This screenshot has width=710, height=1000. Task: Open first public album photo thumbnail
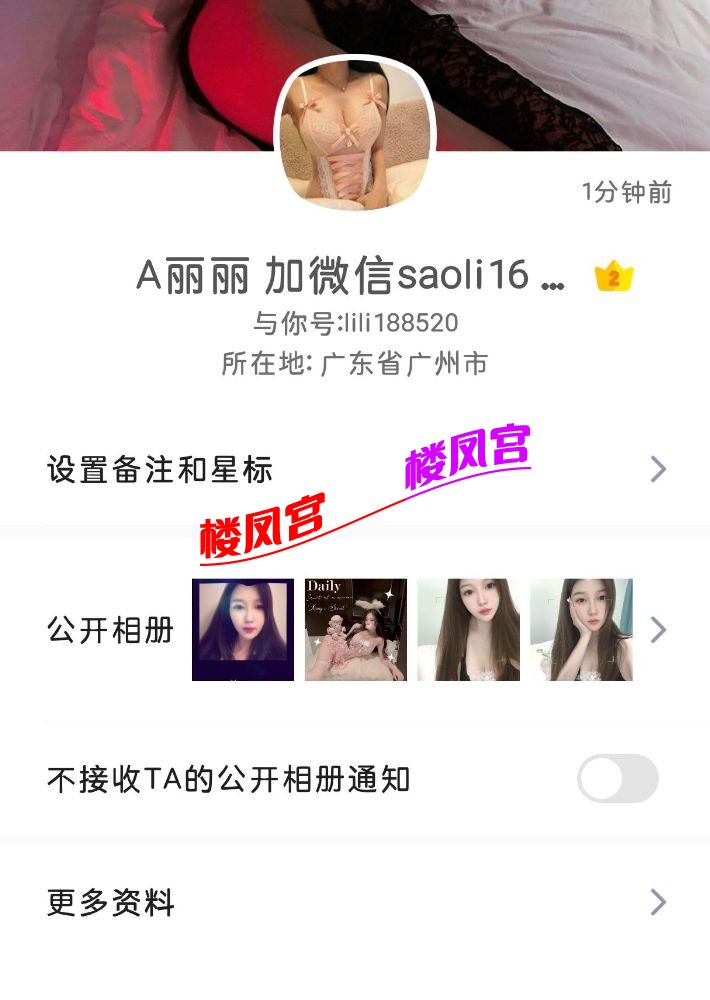[243, 630]
